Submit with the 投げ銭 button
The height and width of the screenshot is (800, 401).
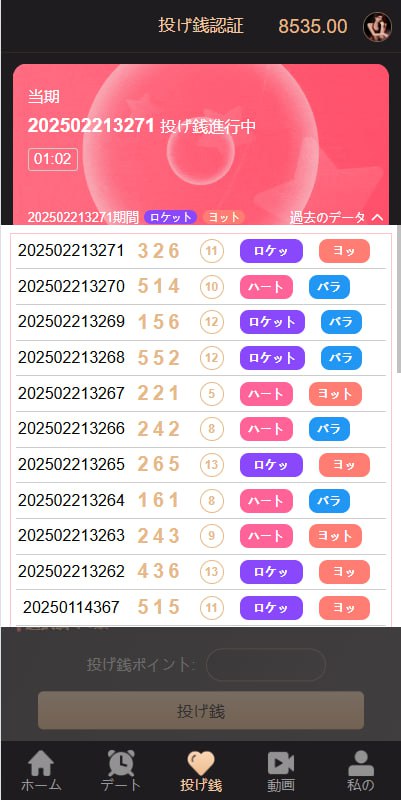pyautogui.click(x=201, y=710)
